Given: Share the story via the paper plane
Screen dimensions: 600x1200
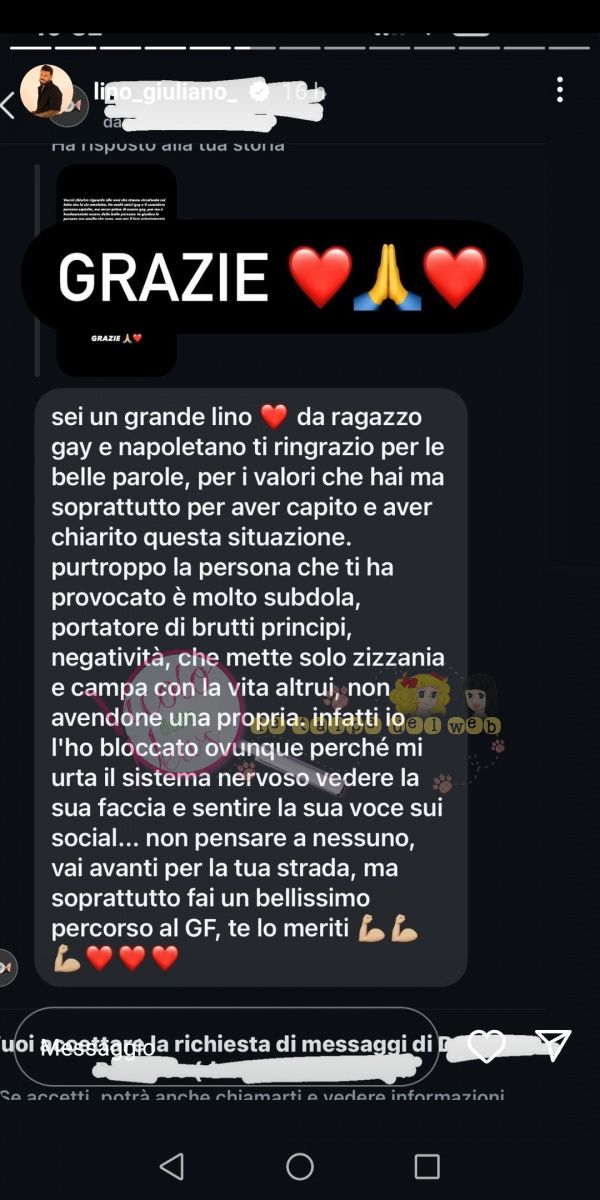Looking at the screenshot, I should (x=553, y=1045).
